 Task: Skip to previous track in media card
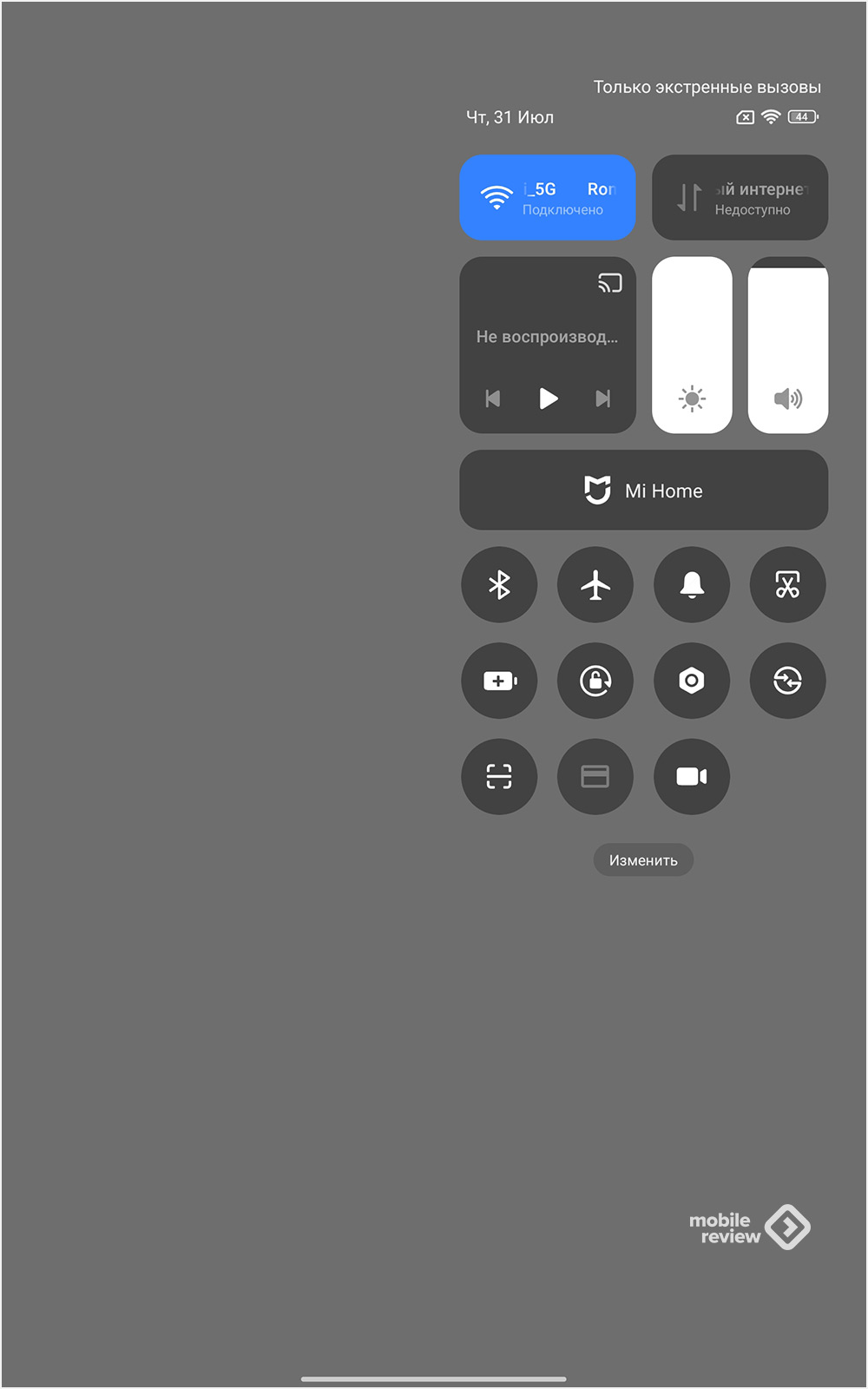[493, 398]
